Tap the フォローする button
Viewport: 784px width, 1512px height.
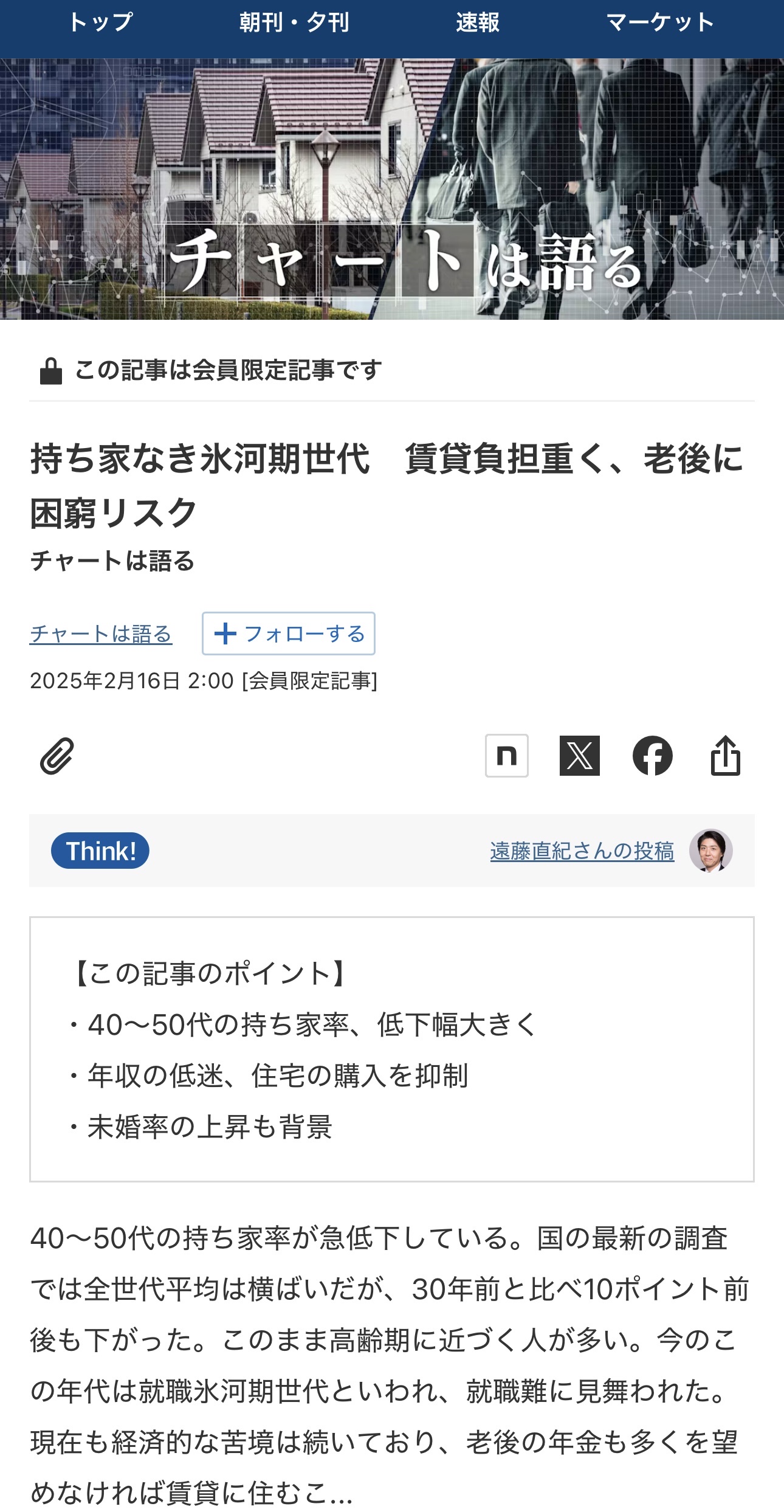point(289,633)
